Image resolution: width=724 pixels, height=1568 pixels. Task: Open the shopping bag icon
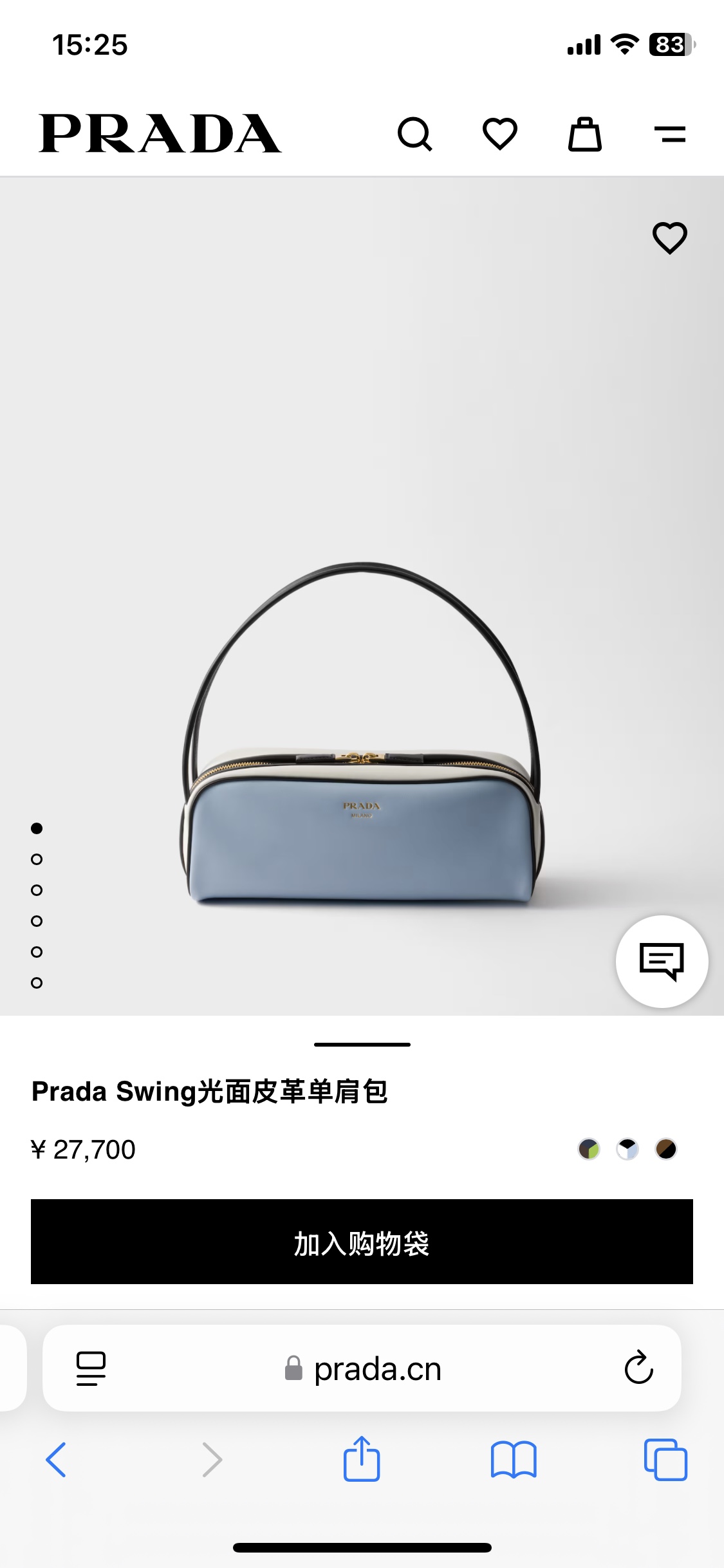[584, 134]
